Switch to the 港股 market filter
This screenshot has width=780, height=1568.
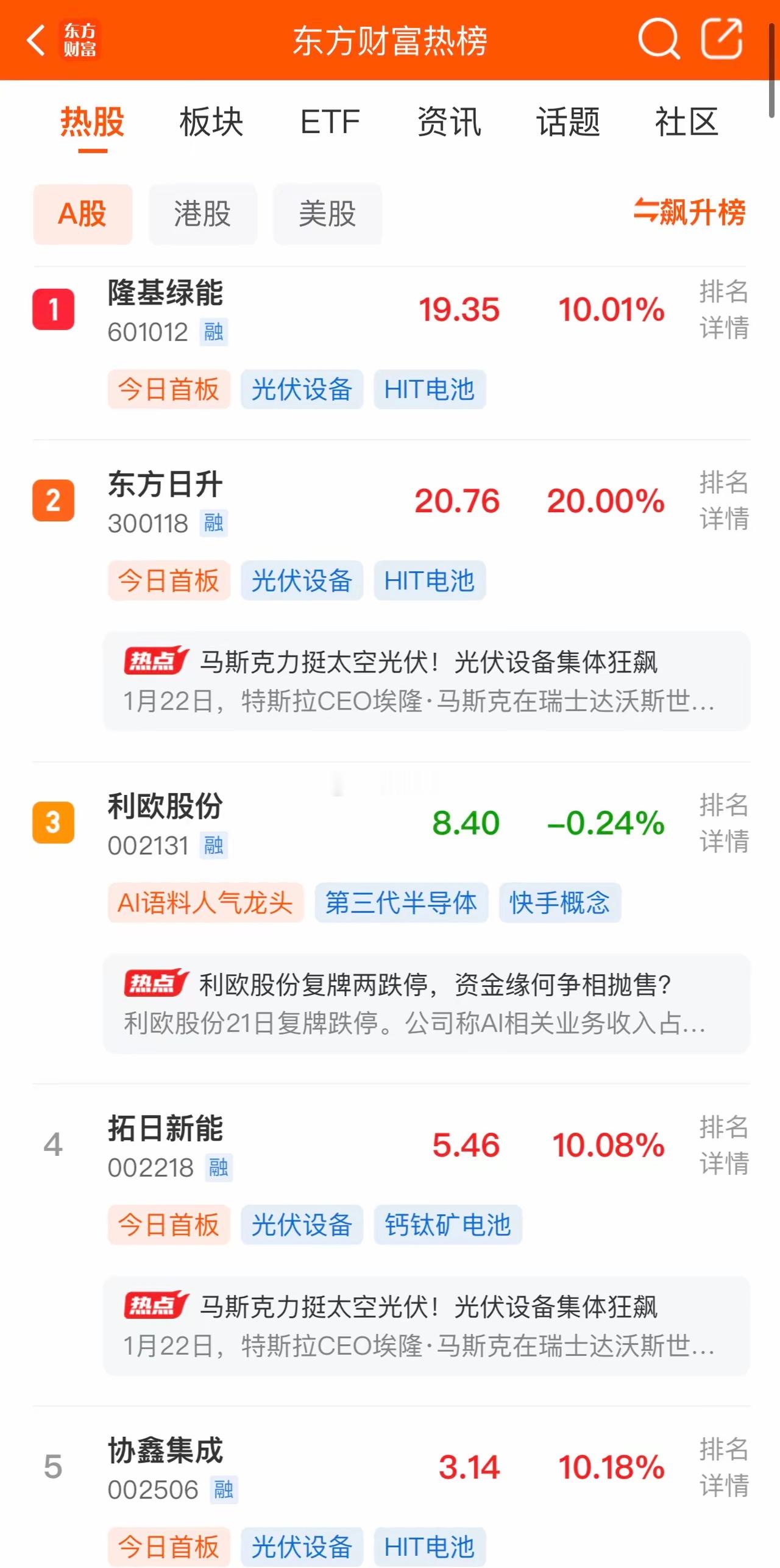[203, 215]
